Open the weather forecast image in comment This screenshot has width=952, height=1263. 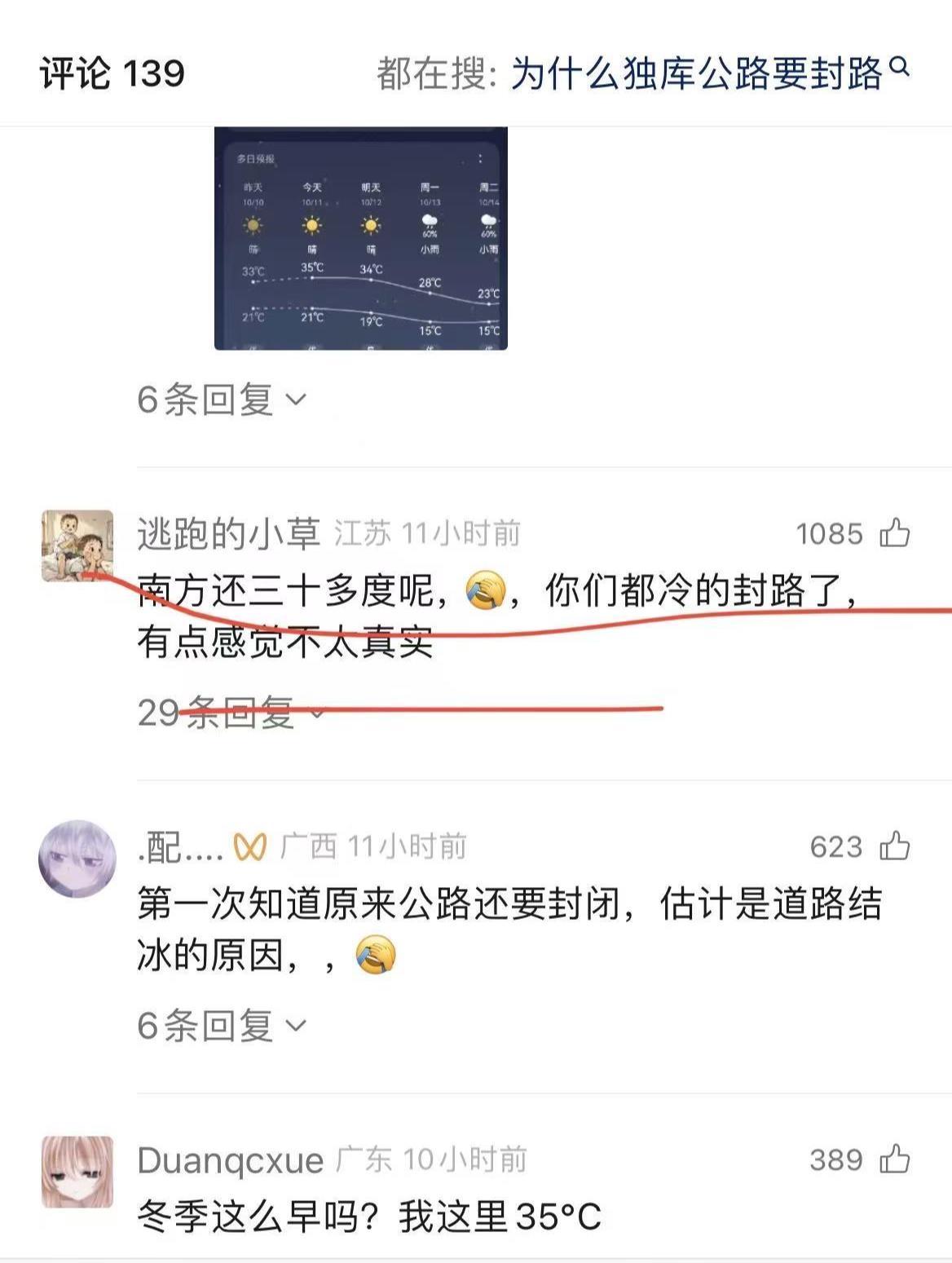(360, 238)
